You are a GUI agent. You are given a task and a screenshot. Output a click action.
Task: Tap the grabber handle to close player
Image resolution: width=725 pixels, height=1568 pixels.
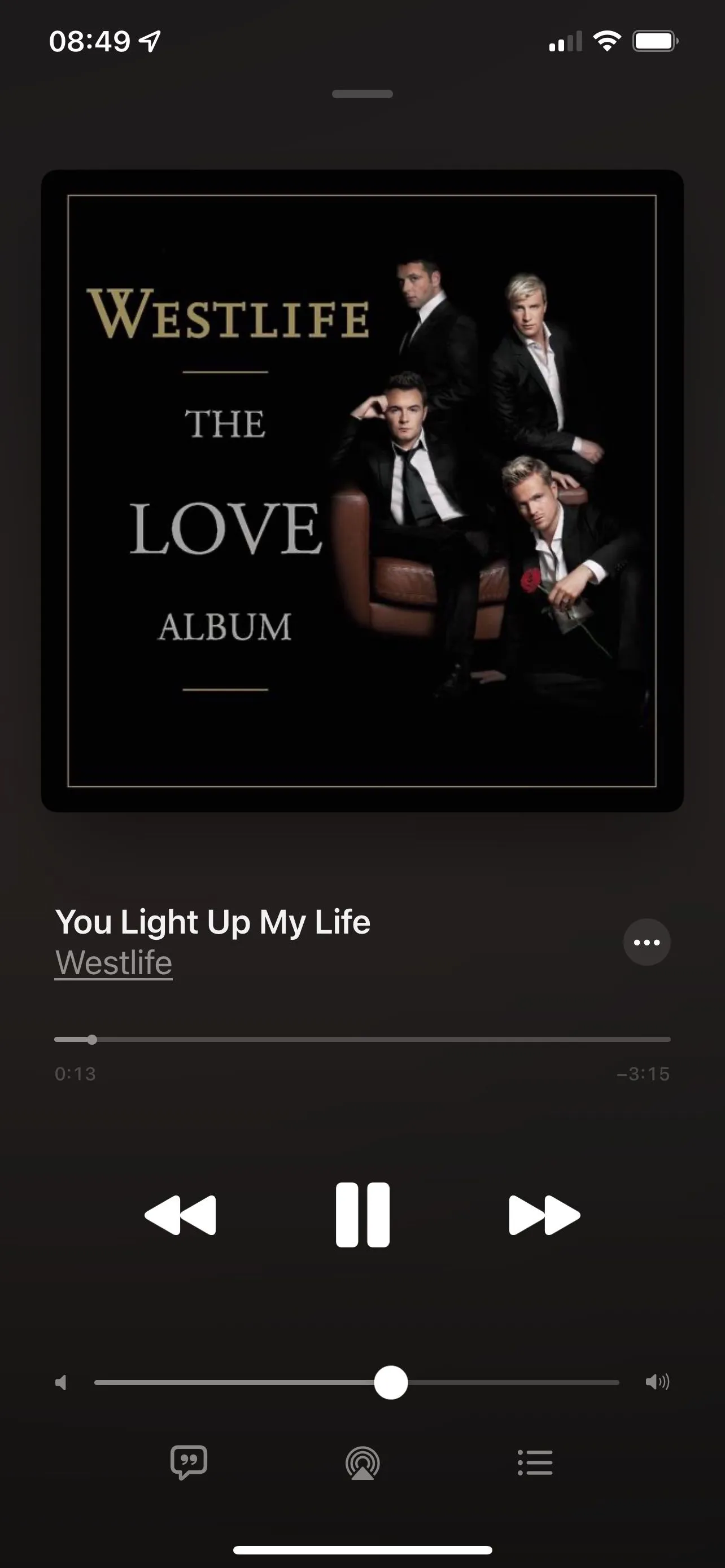point(362,94)
